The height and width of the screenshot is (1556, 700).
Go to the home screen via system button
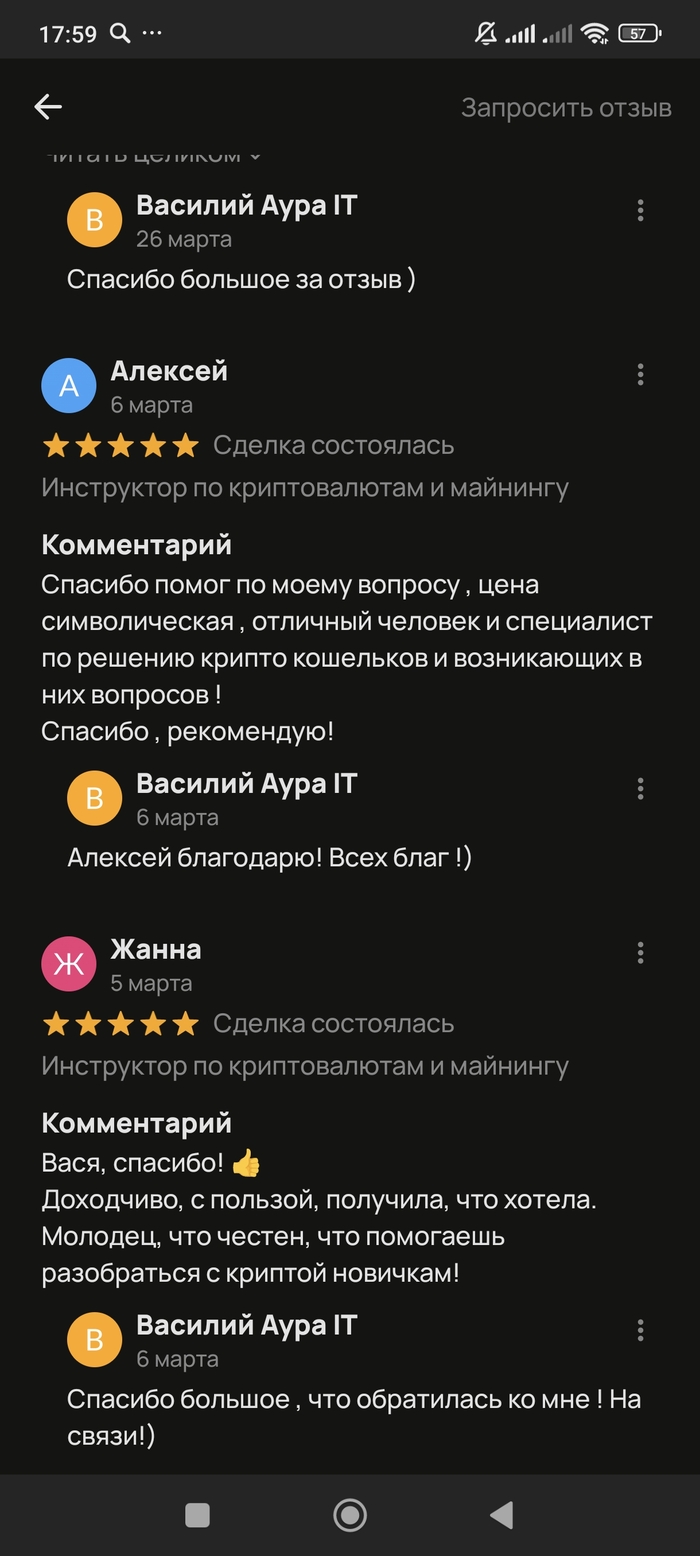350,1515
